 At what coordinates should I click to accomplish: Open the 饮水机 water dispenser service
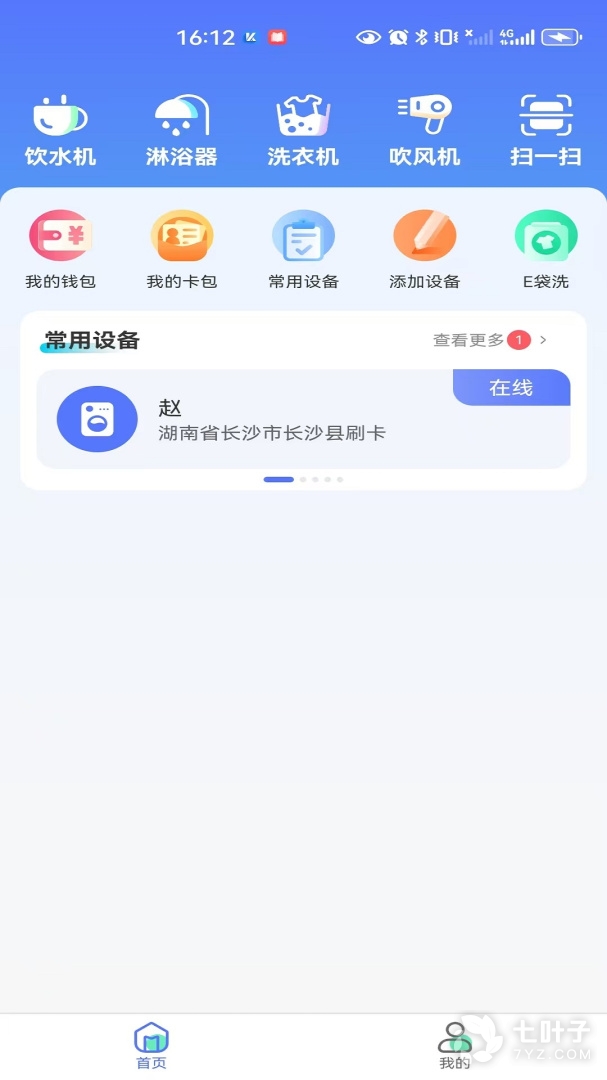click(60, 130)
